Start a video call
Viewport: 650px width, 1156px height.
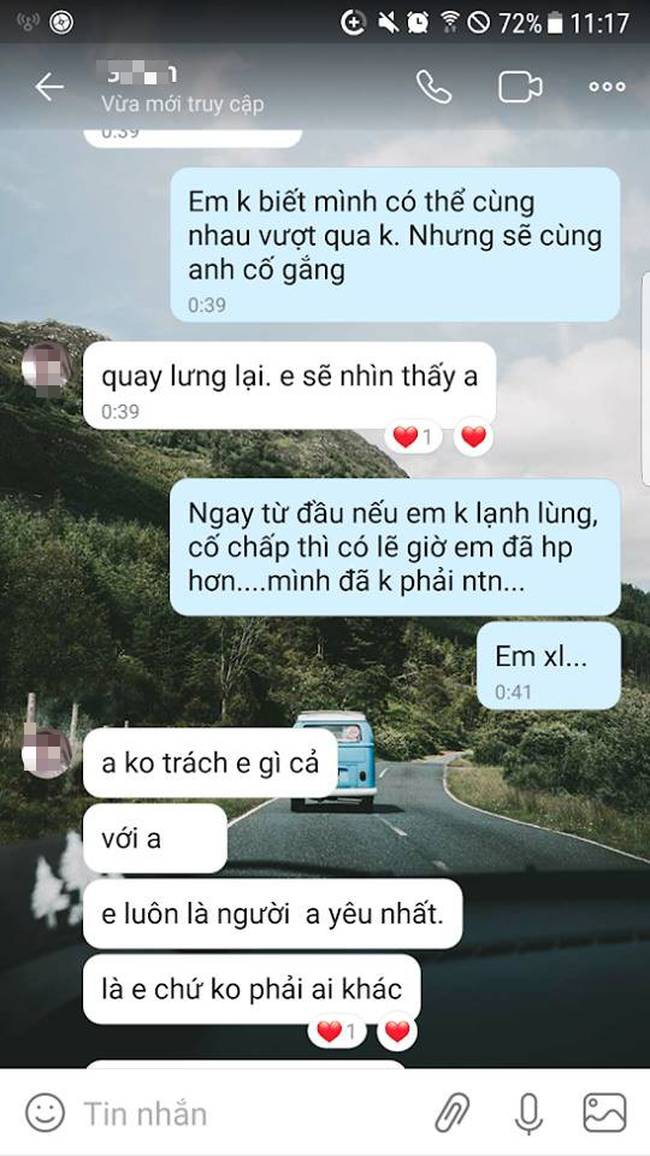click(520, 87)
